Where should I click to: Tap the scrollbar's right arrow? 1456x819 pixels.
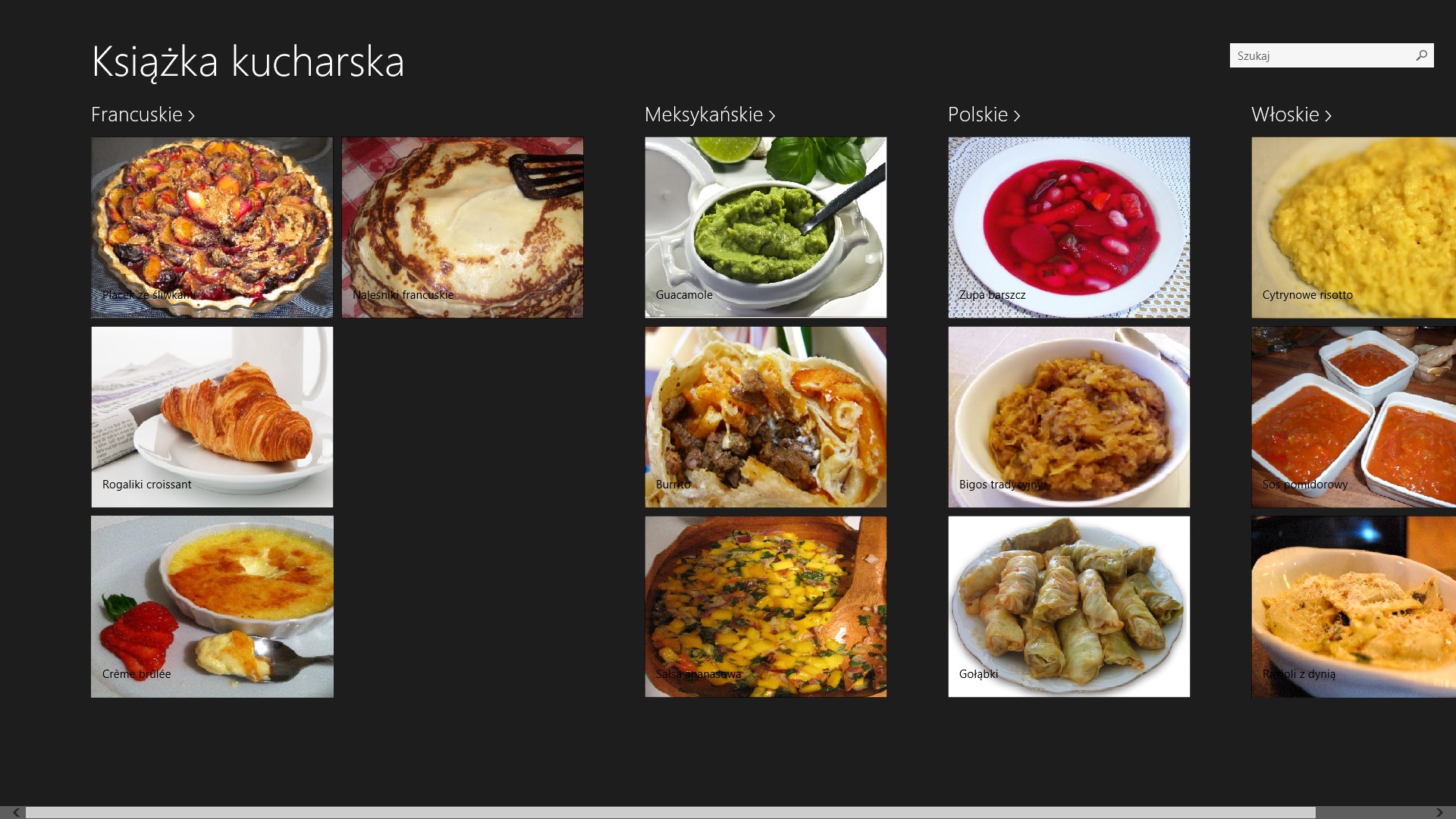(x=1439, y=812)
